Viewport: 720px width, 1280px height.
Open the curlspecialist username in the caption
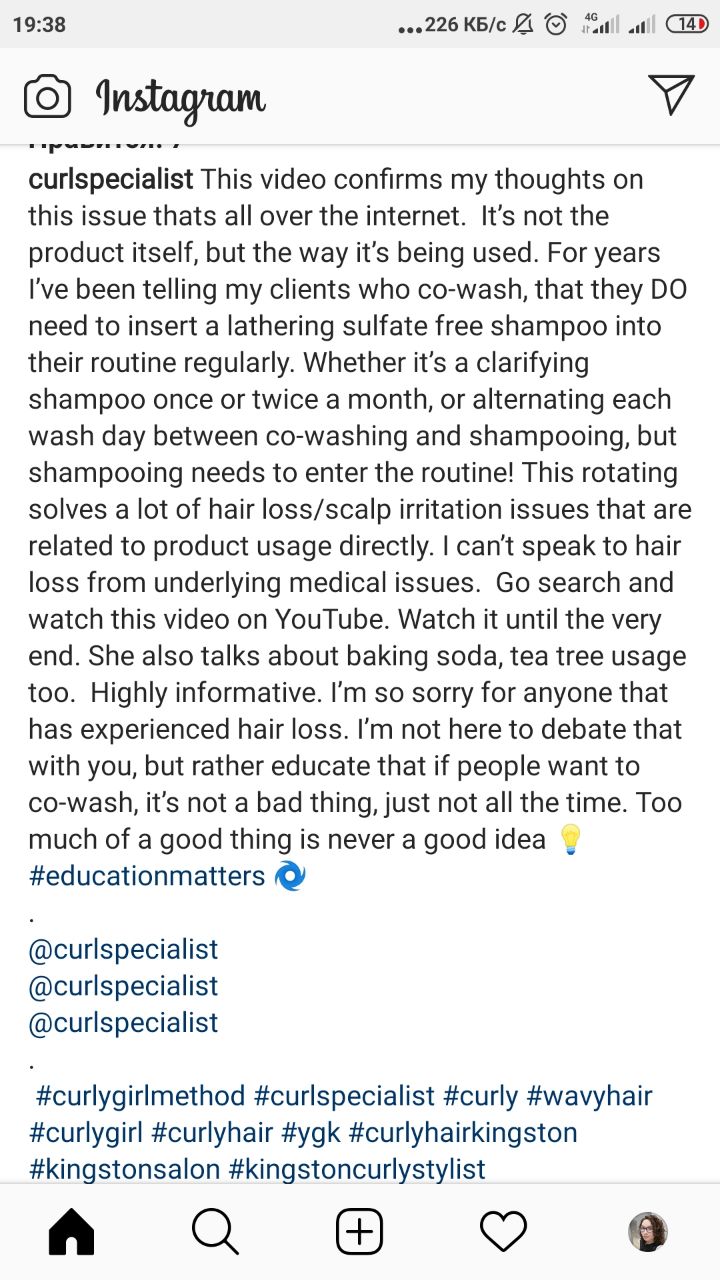point(111,180)
